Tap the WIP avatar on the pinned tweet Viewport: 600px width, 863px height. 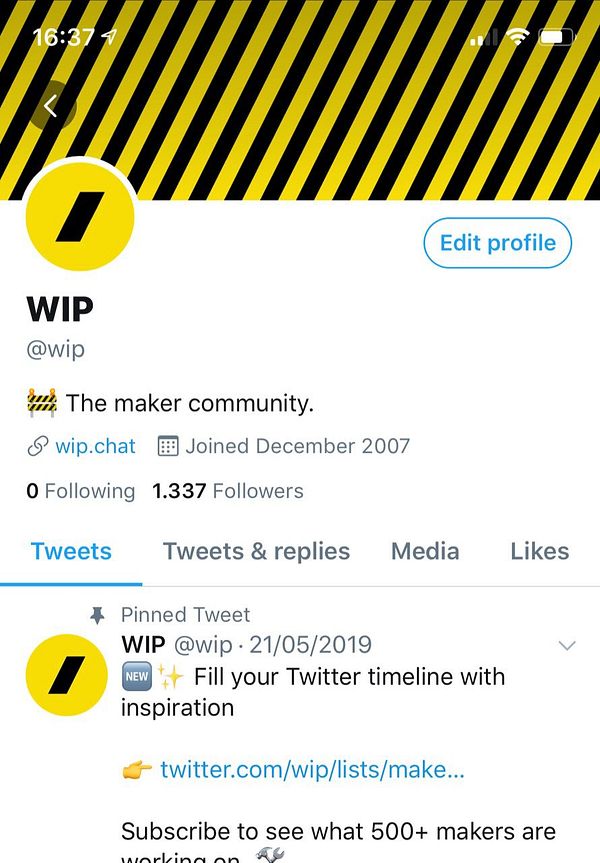(x=66, y=676)
